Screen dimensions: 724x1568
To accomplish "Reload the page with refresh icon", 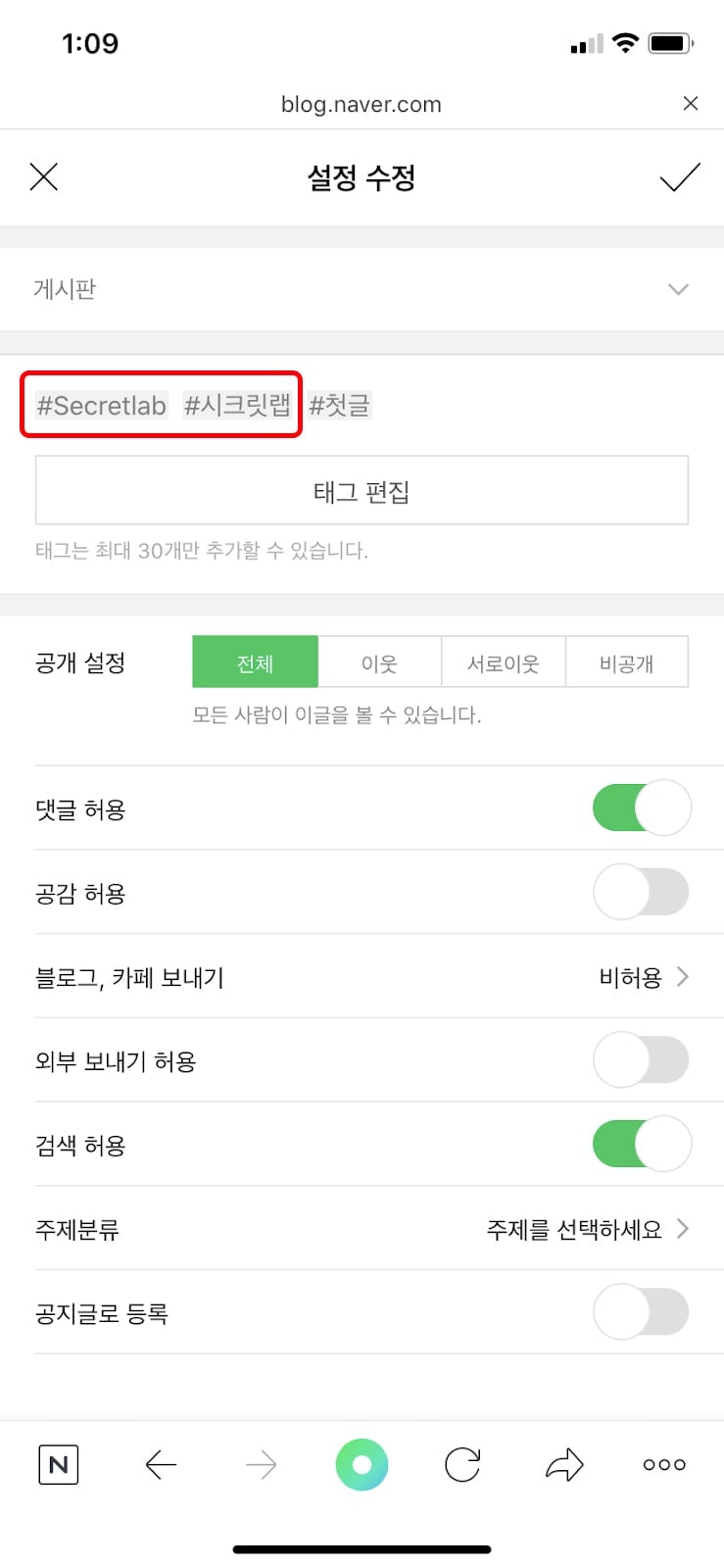I will [x=462, y=1465].
